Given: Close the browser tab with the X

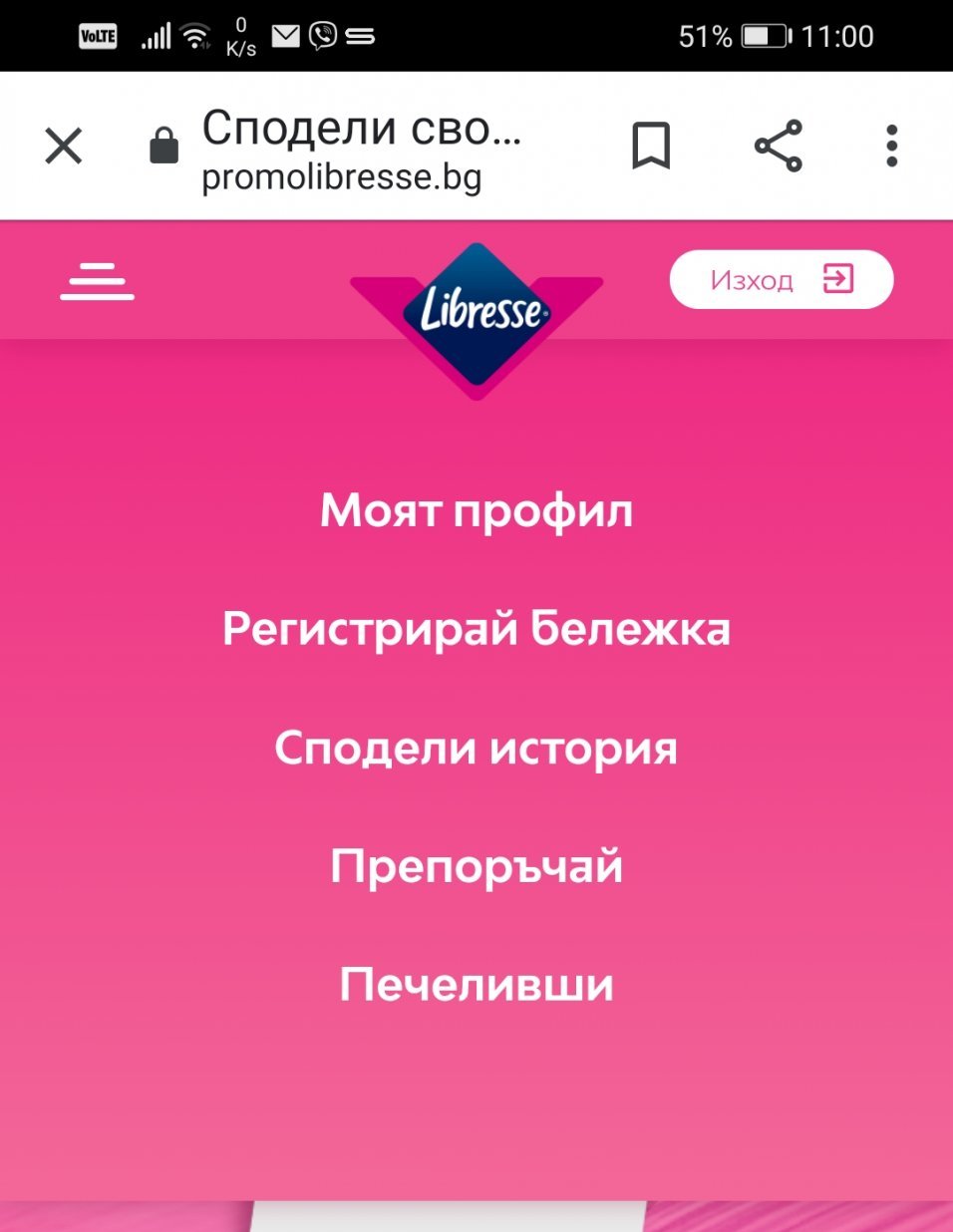Looking at the screenshot, I should (64, 147).
